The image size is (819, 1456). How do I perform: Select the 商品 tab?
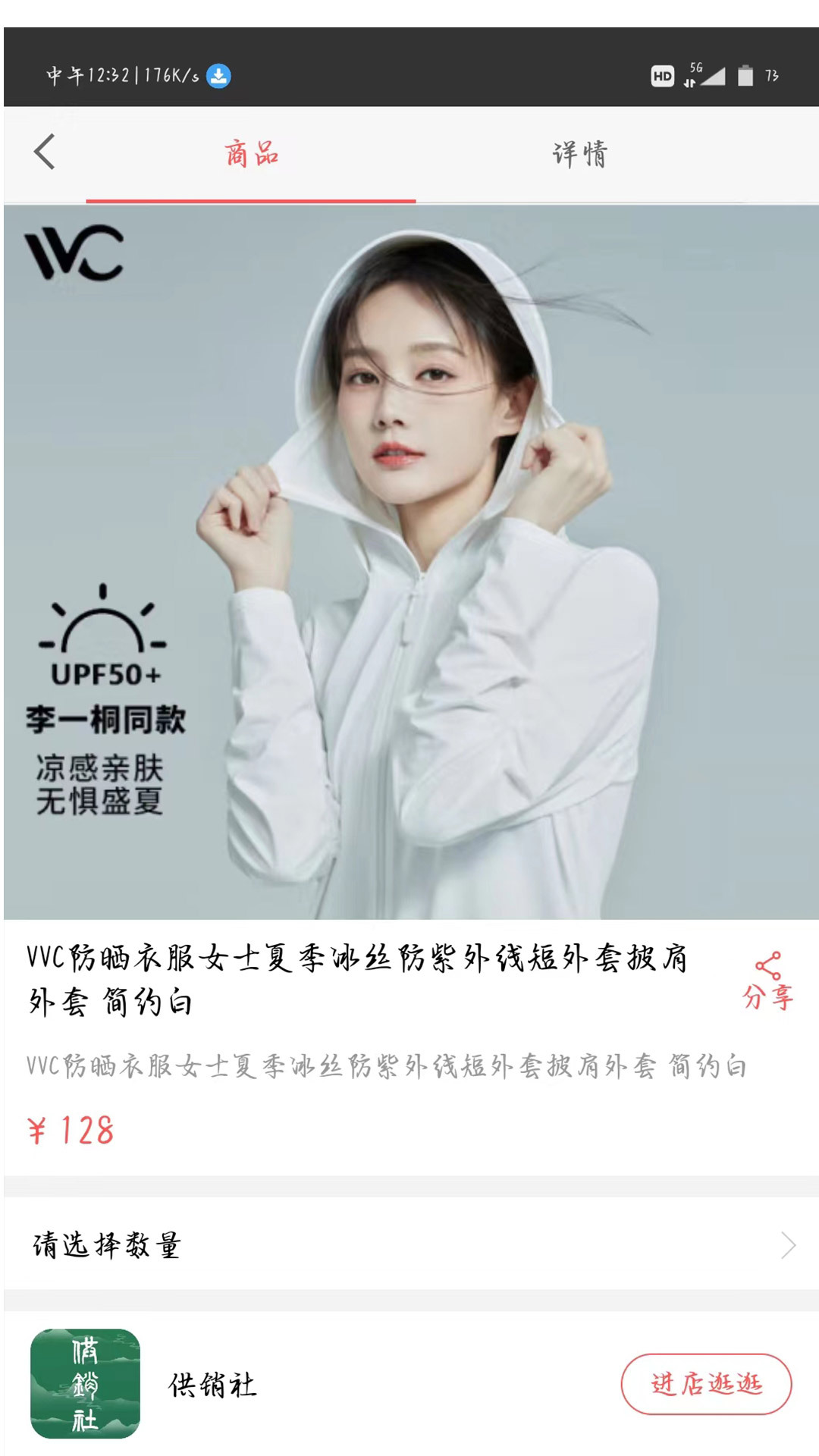(x=251, y=154)
